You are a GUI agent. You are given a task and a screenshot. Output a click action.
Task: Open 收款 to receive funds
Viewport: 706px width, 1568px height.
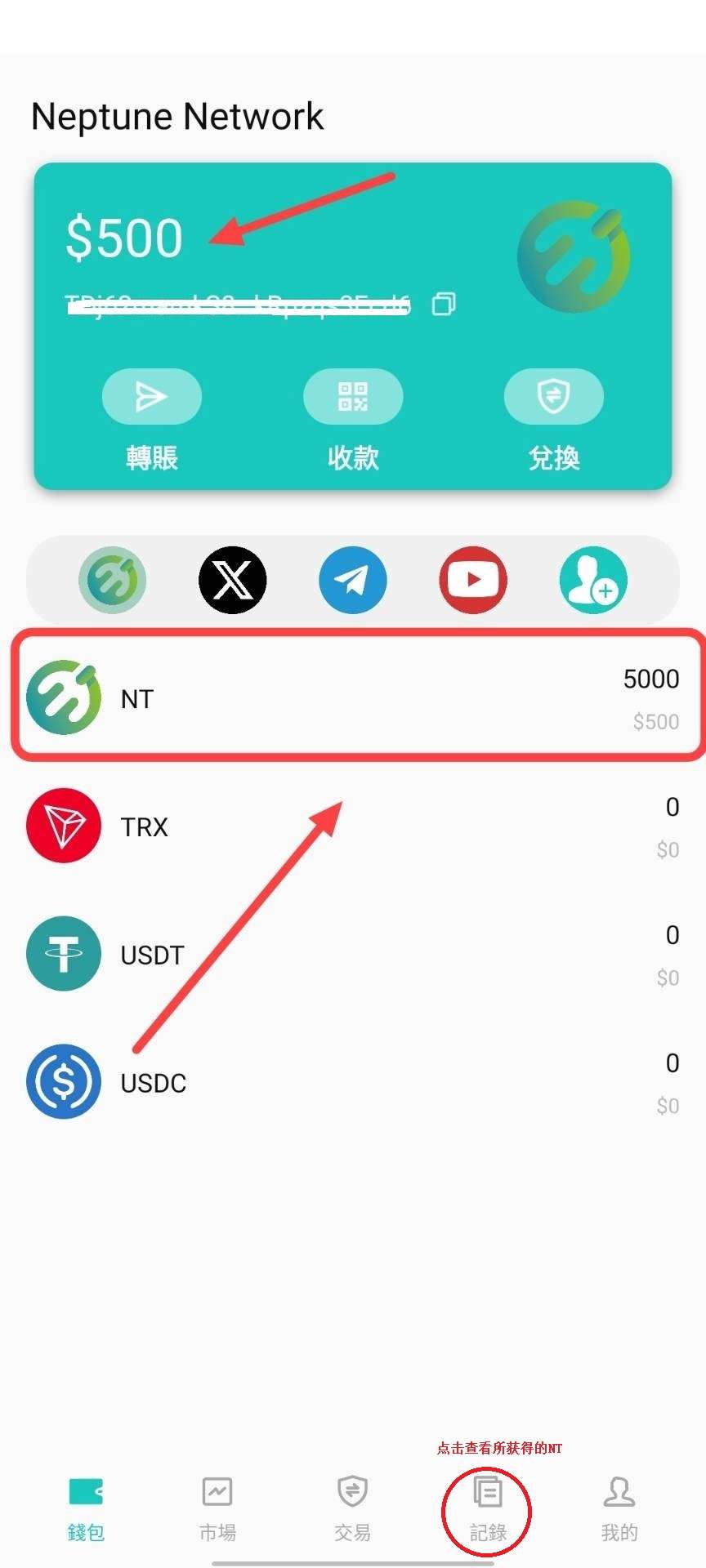tap(353, 397)
